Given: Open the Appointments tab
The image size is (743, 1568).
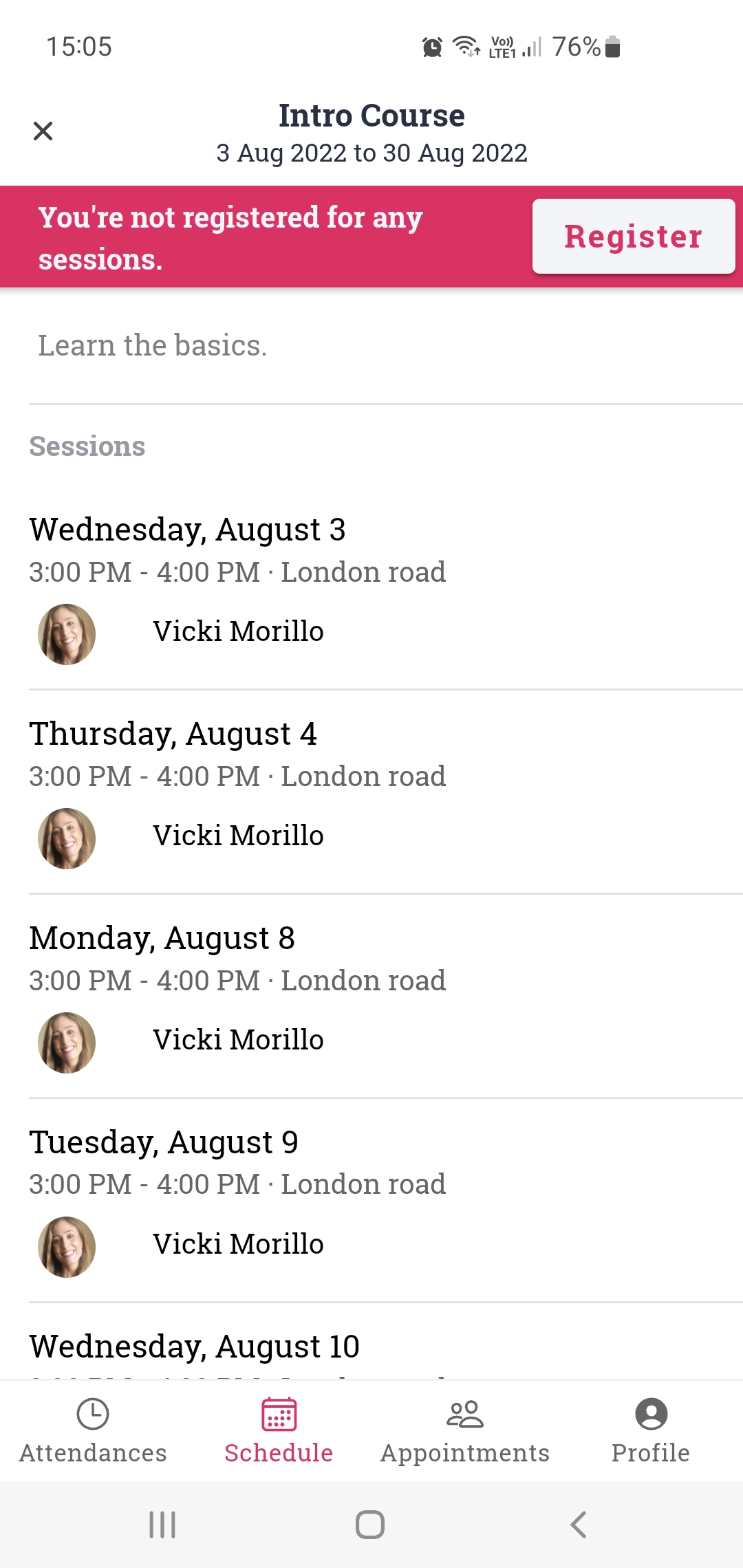Looking at the screenshot, I should click(x=465, y=1430).
